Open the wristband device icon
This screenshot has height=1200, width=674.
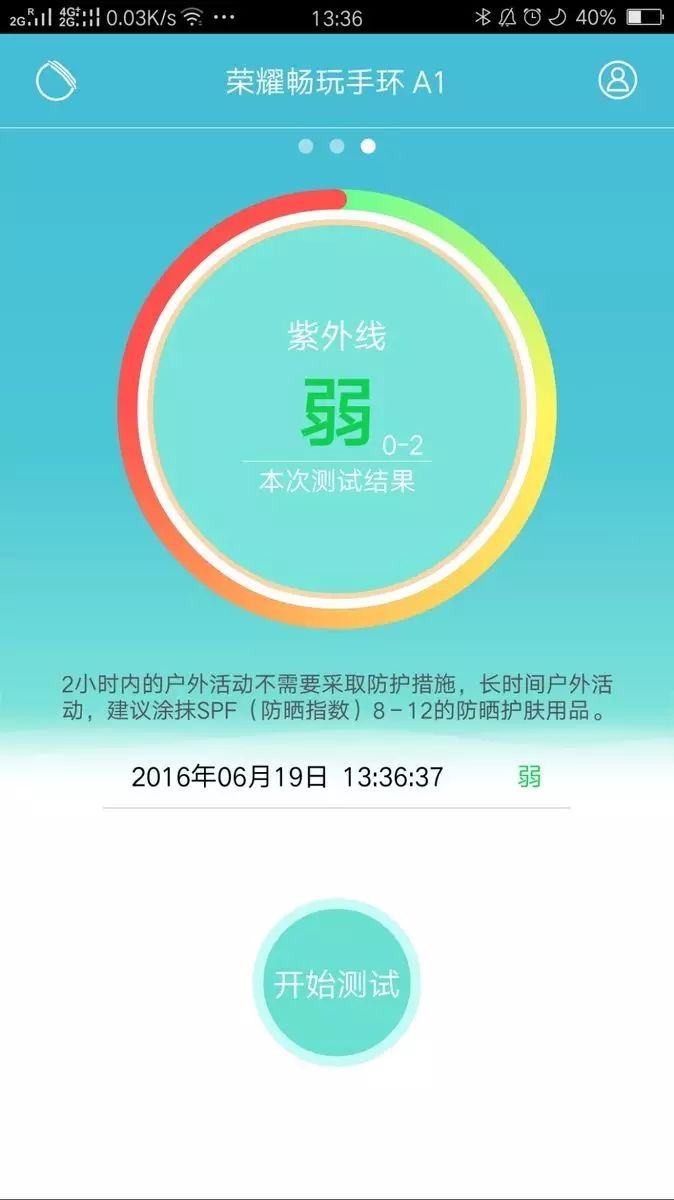pos(56,81)
